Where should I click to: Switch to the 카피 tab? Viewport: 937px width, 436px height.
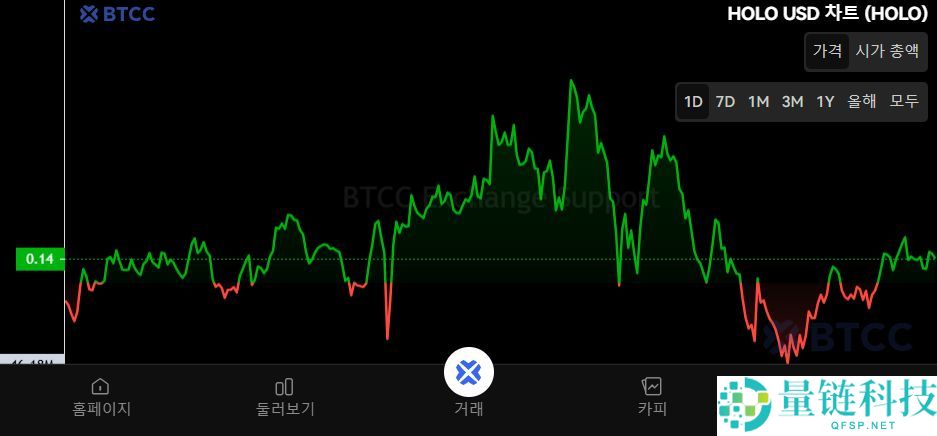pyautogui.click(x=652, y=397)
